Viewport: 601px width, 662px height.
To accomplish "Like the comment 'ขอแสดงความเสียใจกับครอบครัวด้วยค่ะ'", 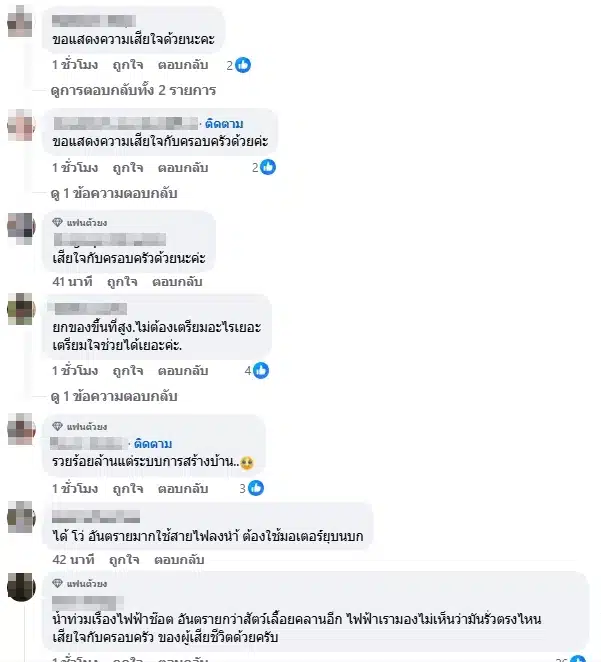I will pyautogui.click(x=127, y=167).
